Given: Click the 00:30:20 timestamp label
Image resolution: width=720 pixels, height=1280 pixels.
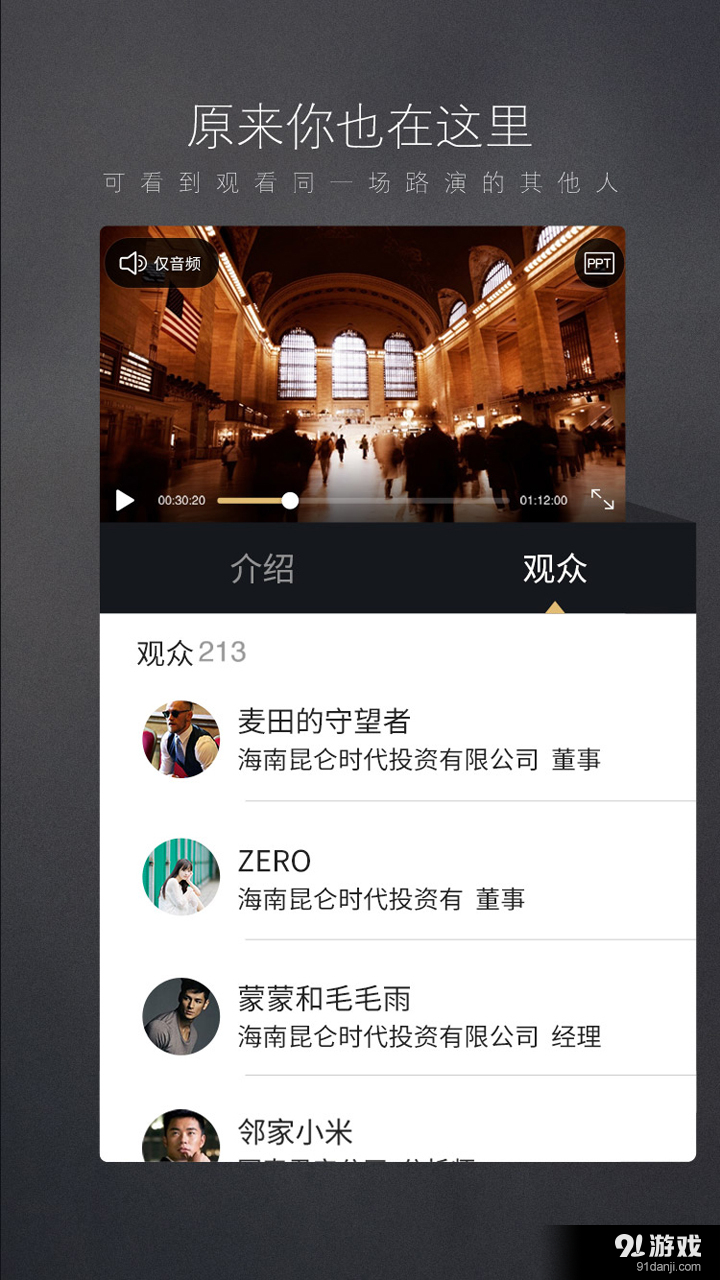Looking at the screenshot, I should 182,499.
